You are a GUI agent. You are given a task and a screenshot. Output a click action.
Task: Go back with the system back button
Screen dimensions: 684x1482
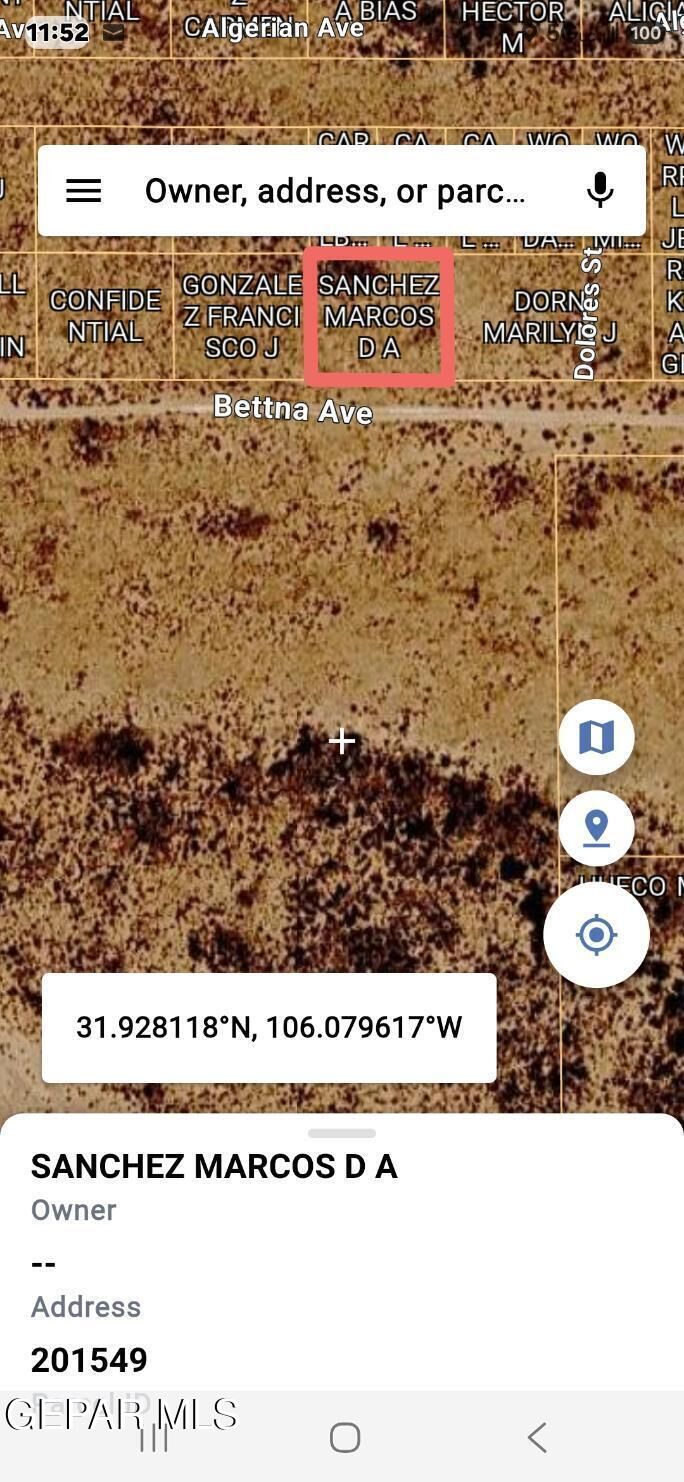(537, 1438)
